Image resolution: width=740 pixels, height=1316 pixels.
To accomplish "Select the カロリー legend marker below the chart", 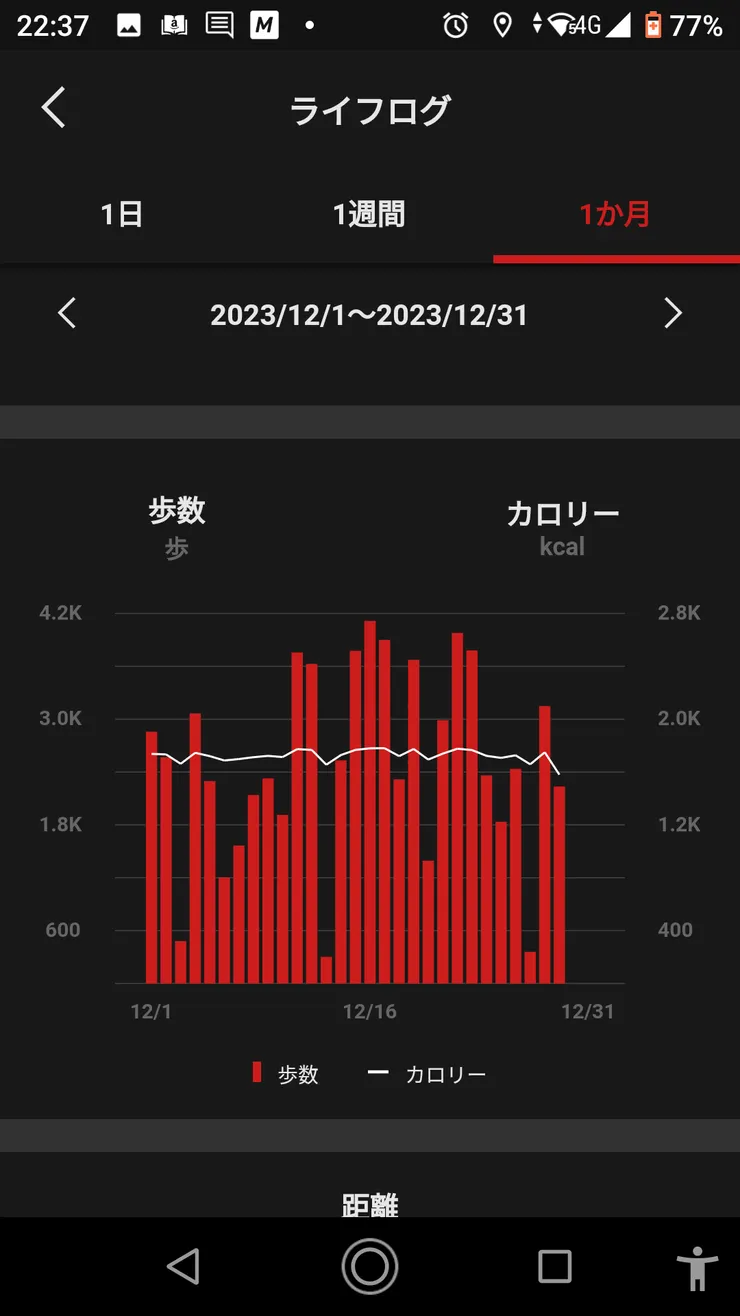I will (377, 1072).
